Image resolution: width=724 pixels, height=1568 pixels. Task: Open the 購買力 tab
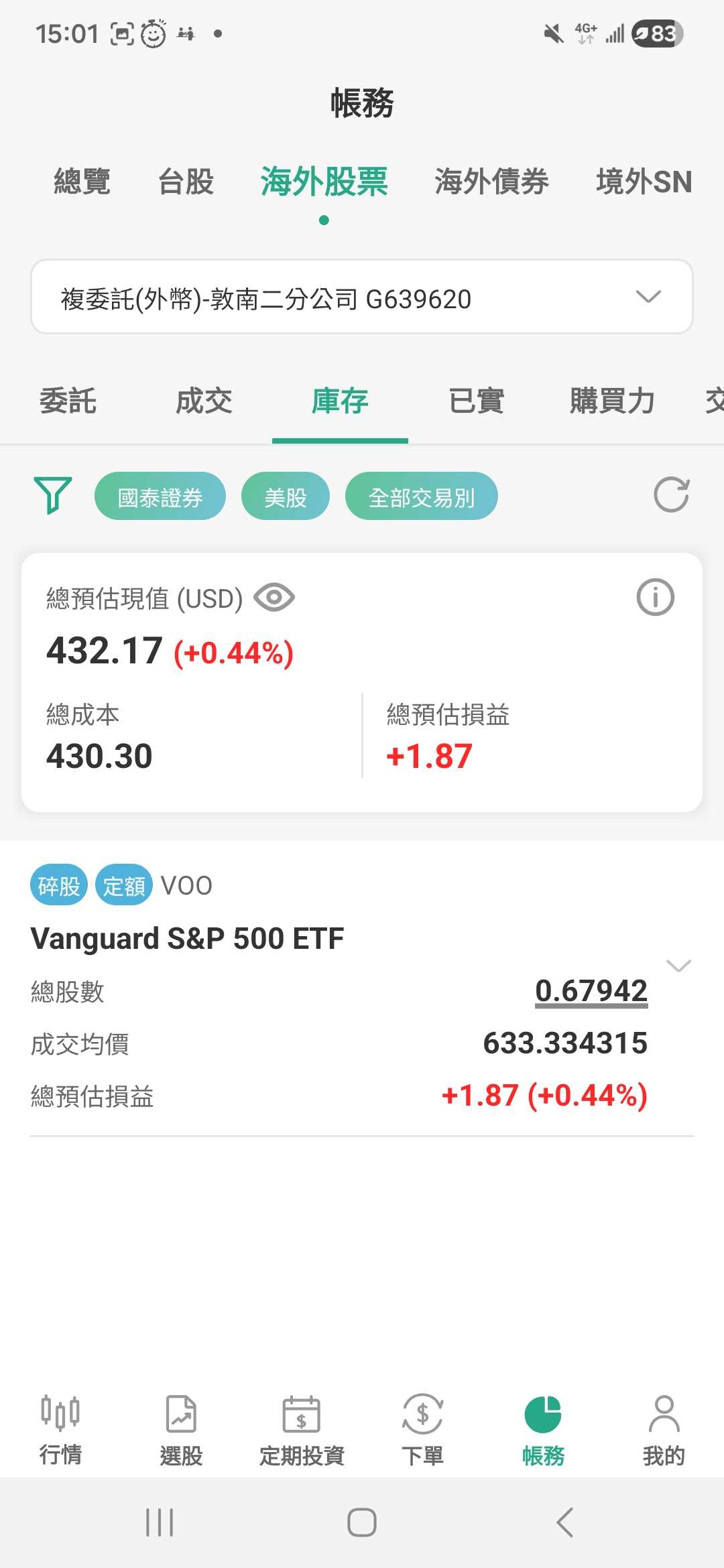(611, 401)
